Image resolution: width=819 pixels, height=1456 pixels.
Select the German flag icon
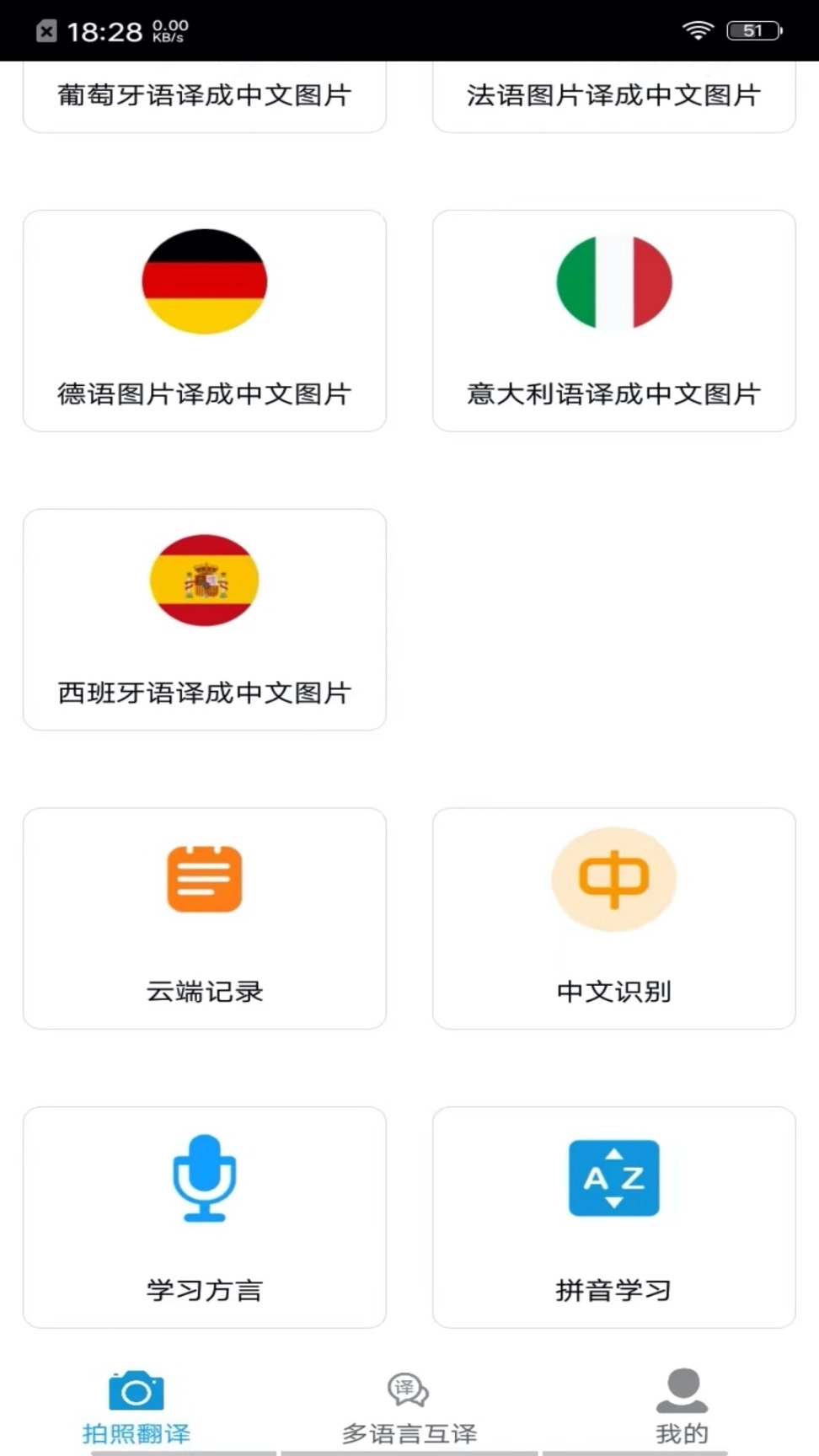click(204, 281)
